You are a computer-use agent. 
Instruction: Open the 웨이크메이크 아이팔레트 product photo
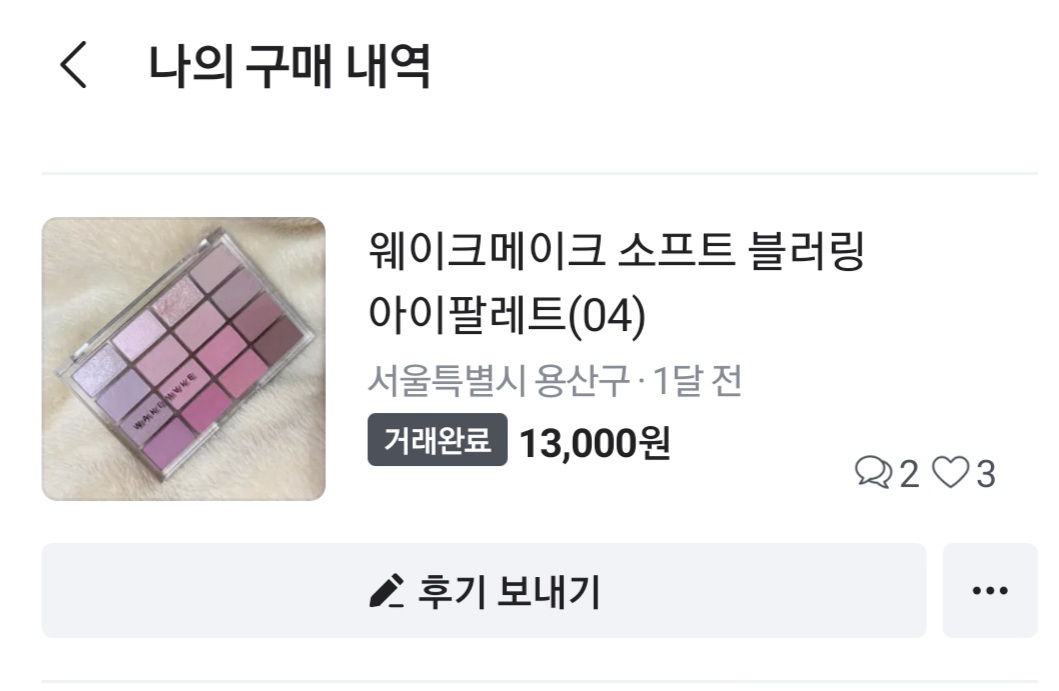pos(183,359)
